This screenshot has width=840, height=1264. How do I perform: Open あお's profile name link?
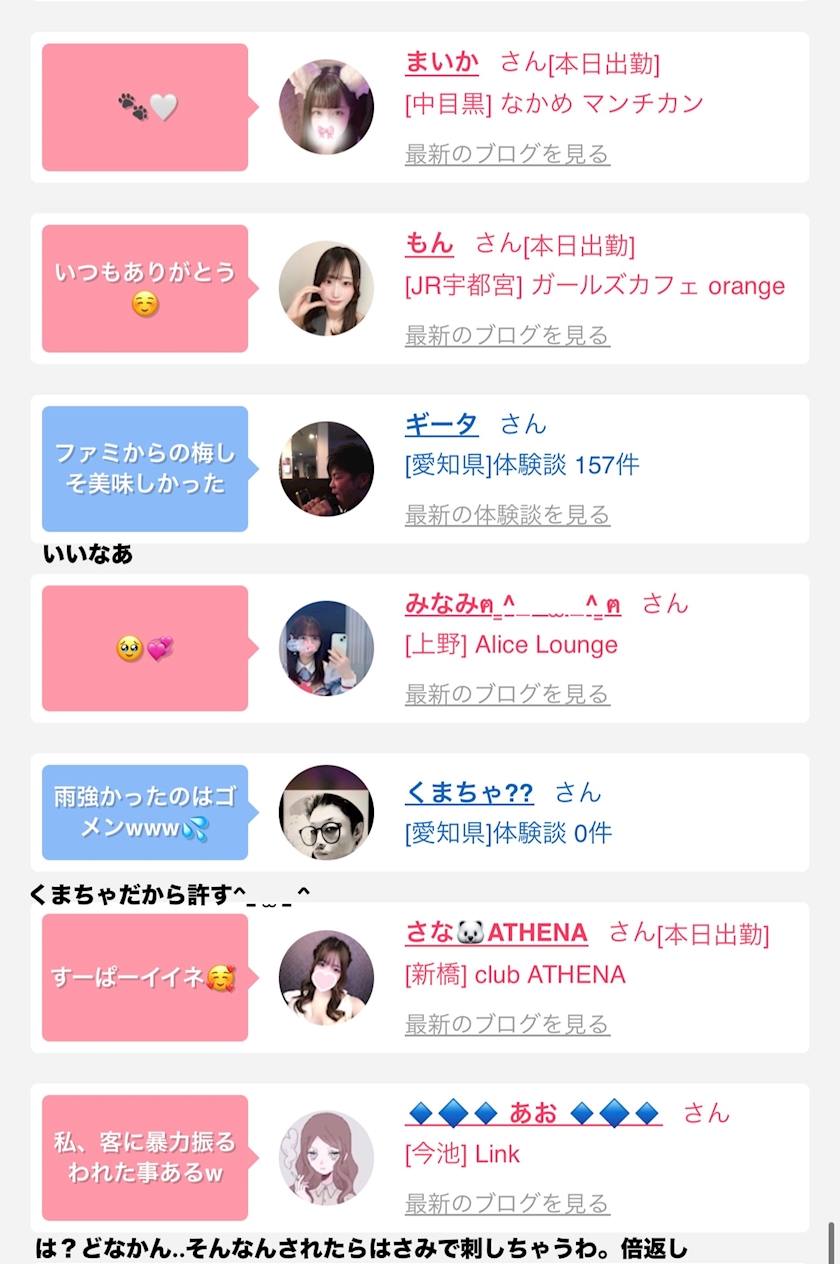533,1113
